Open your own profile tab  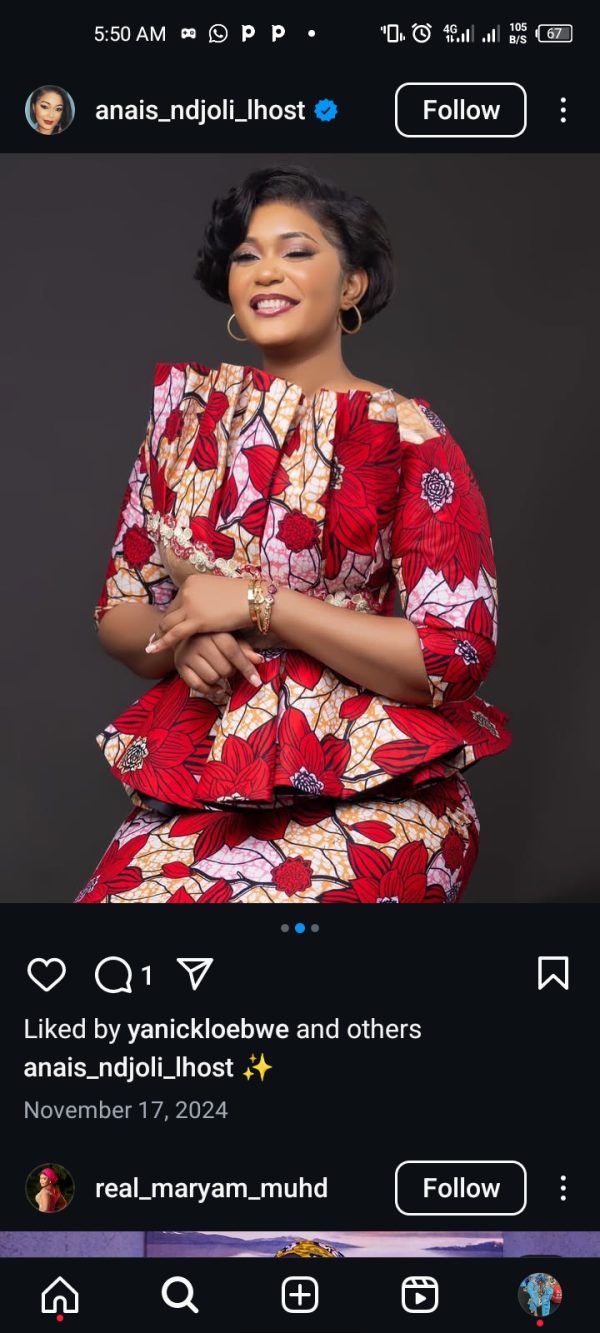pos(540,1295)
